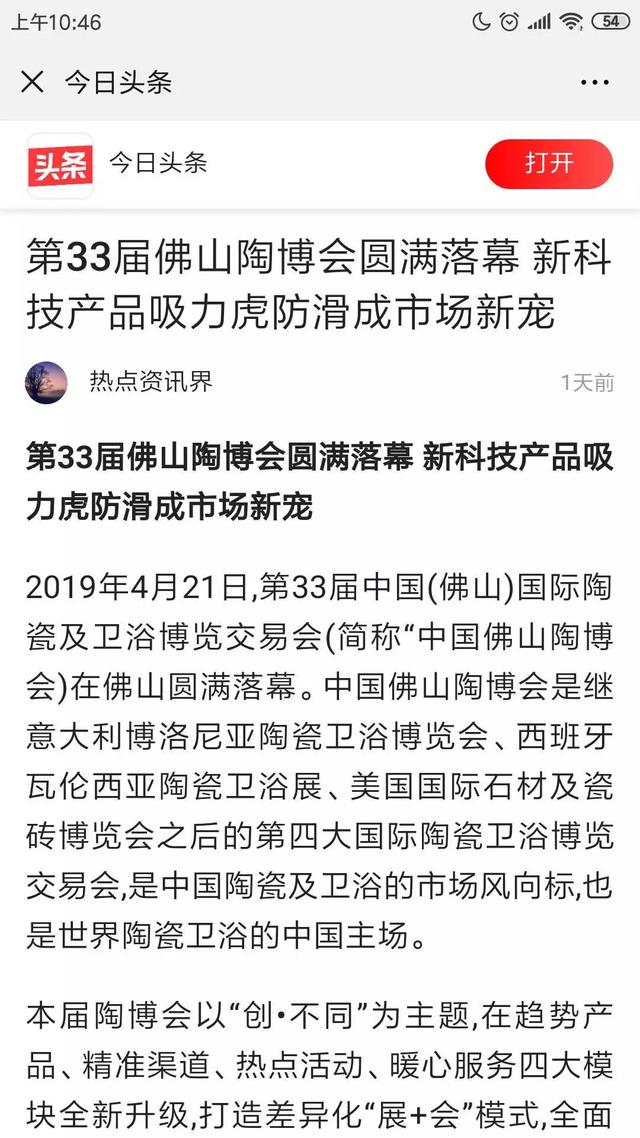Screen dimensions: 640x1138
Task: Open the three-dot overflow menu
Action: click(x=594, y=82)
